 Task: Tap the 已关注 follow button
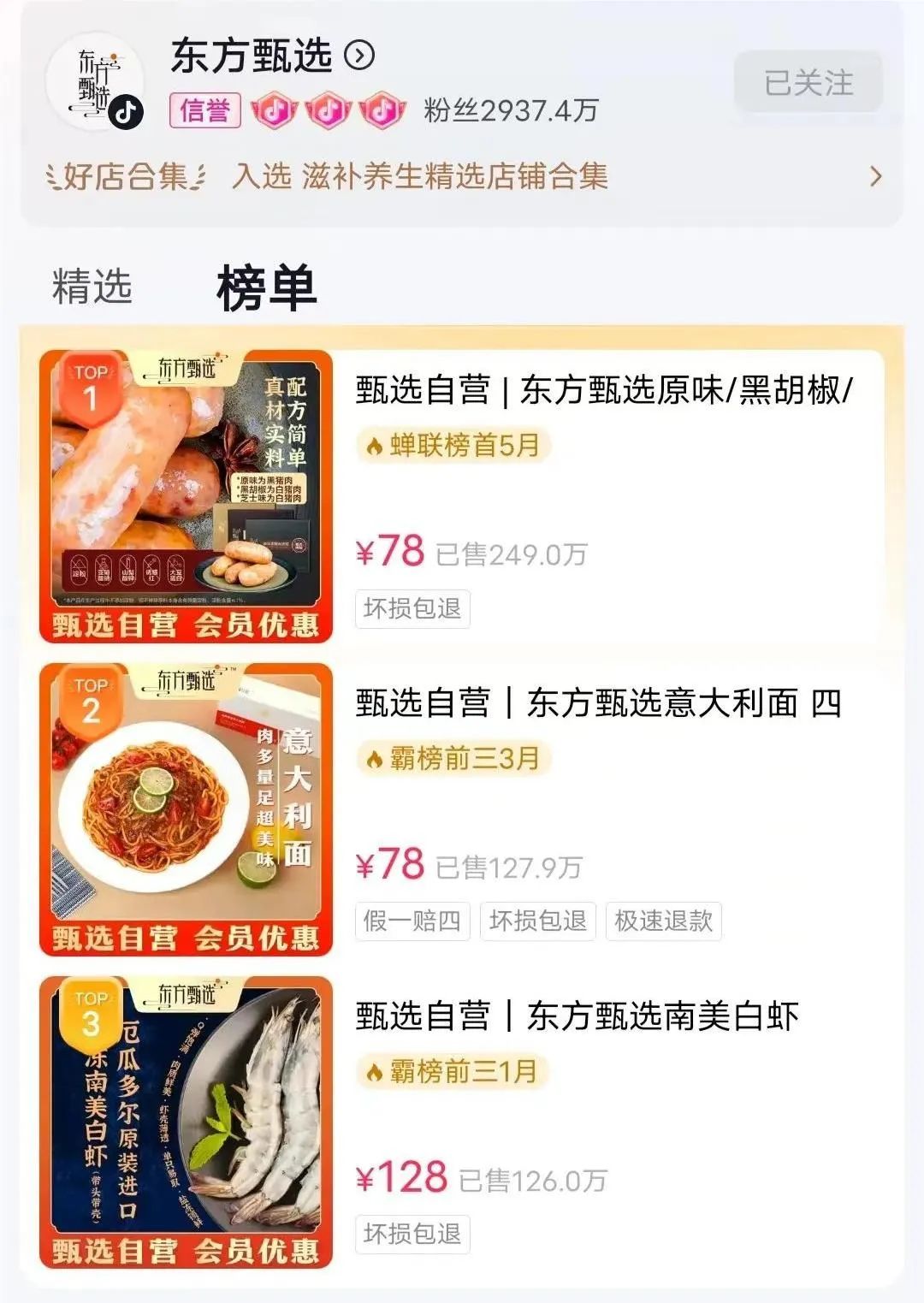point(808,83)
